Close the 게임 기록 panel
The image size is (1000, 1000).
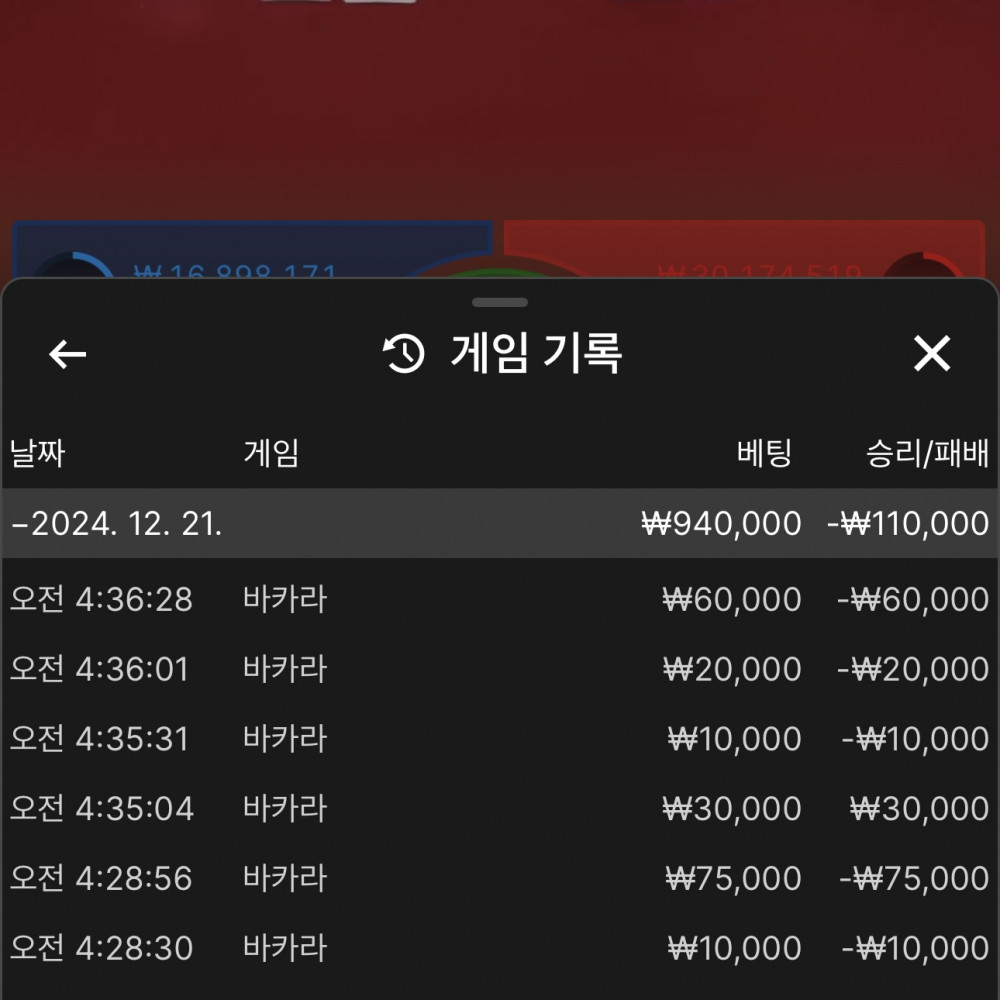(x=932, y=354)
